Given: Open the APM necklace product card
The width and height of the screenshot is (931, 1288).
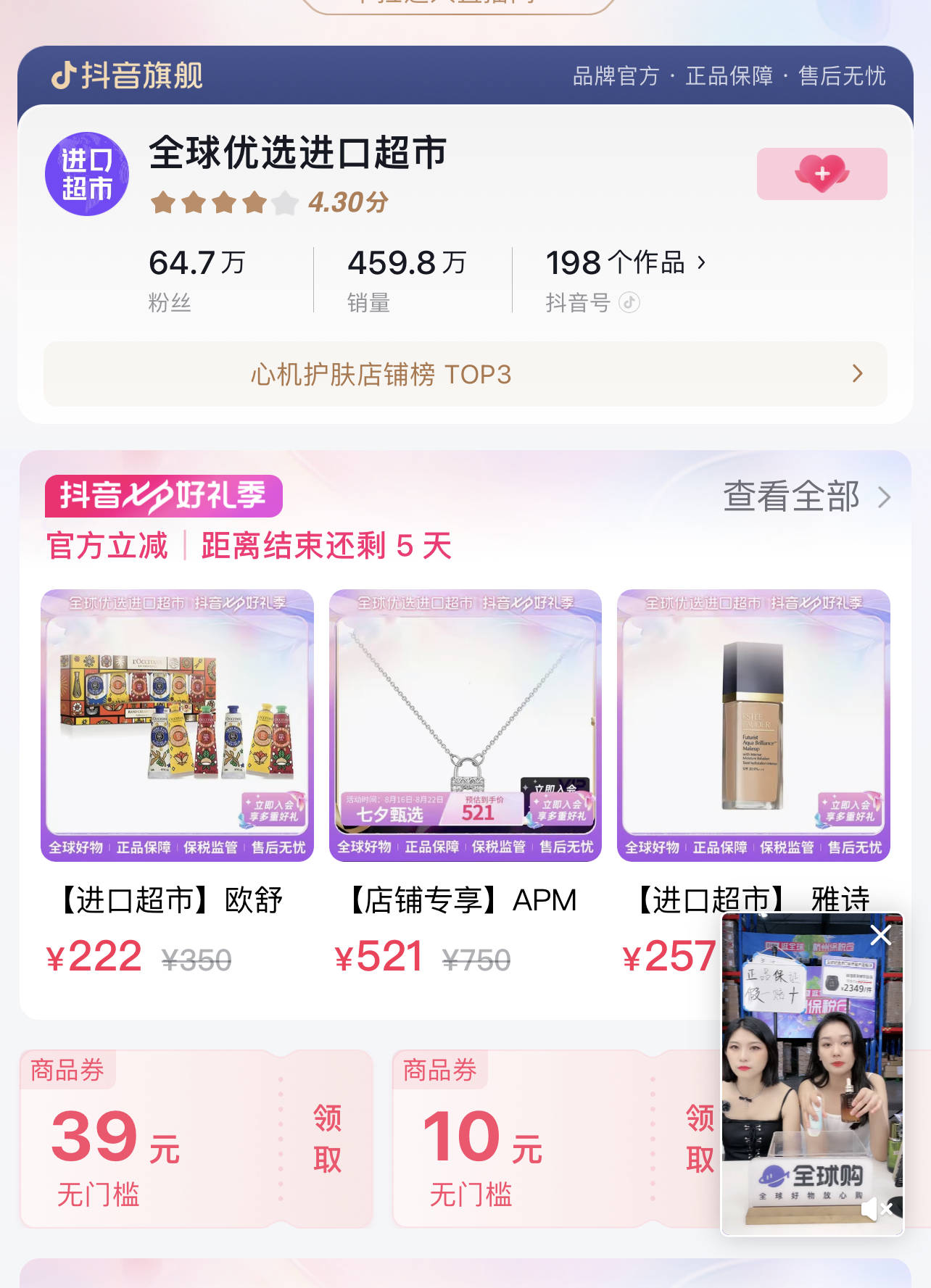Looking at the screenshot, I should [465, 725].
